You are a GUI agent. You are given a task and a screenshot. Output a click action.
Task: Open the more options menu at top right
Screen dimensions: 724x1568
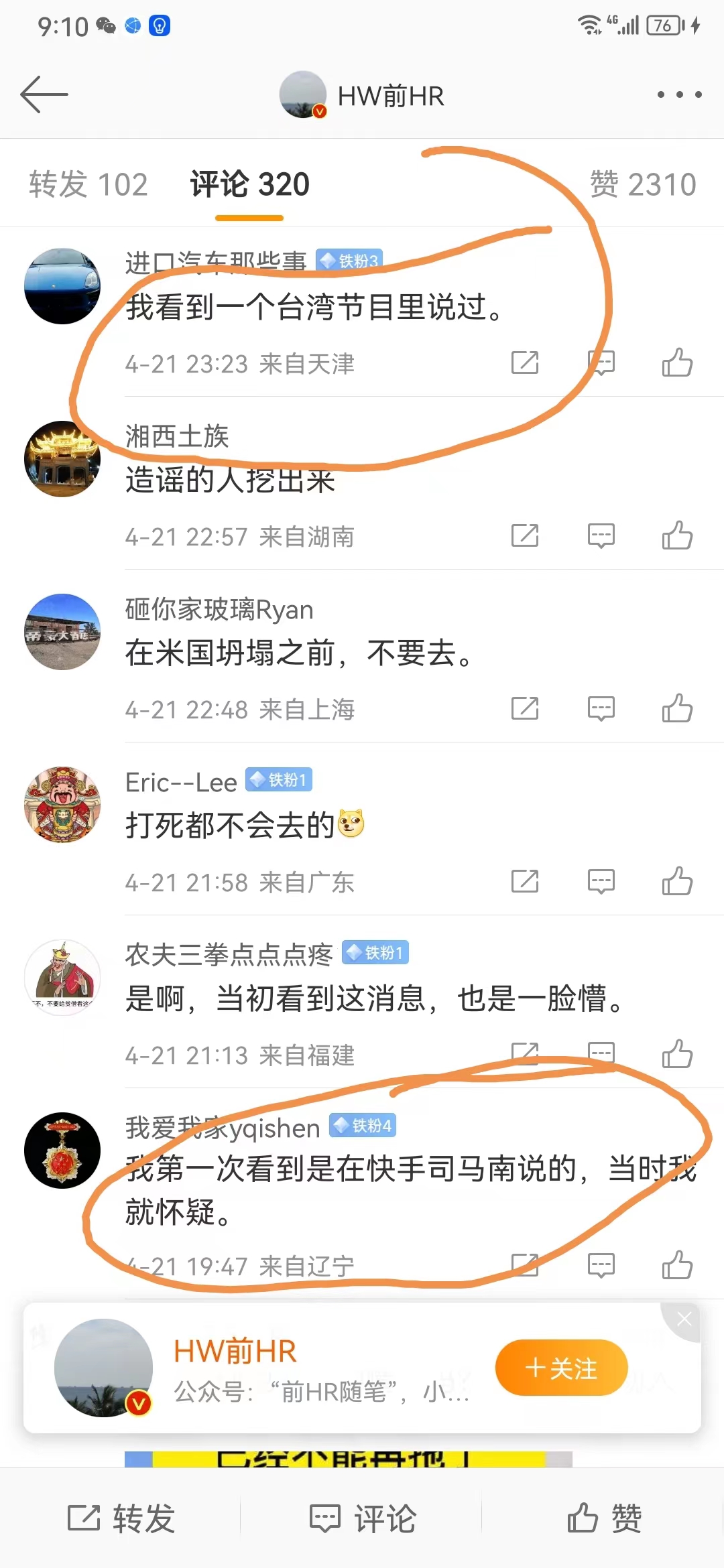(677, 94)
